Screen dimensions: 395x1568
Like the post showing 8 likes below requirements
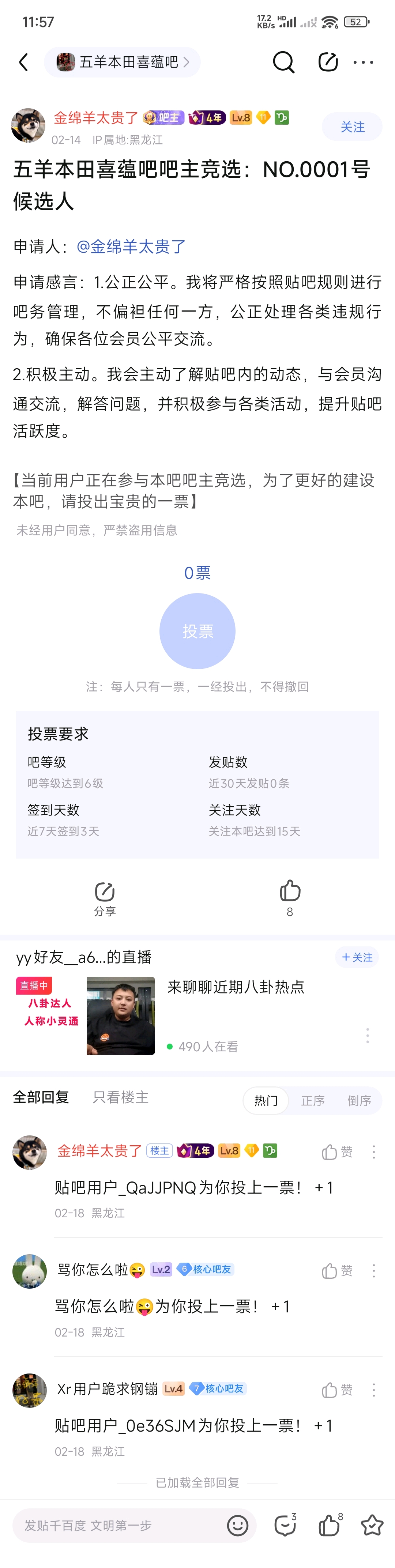tap(290, 898)
